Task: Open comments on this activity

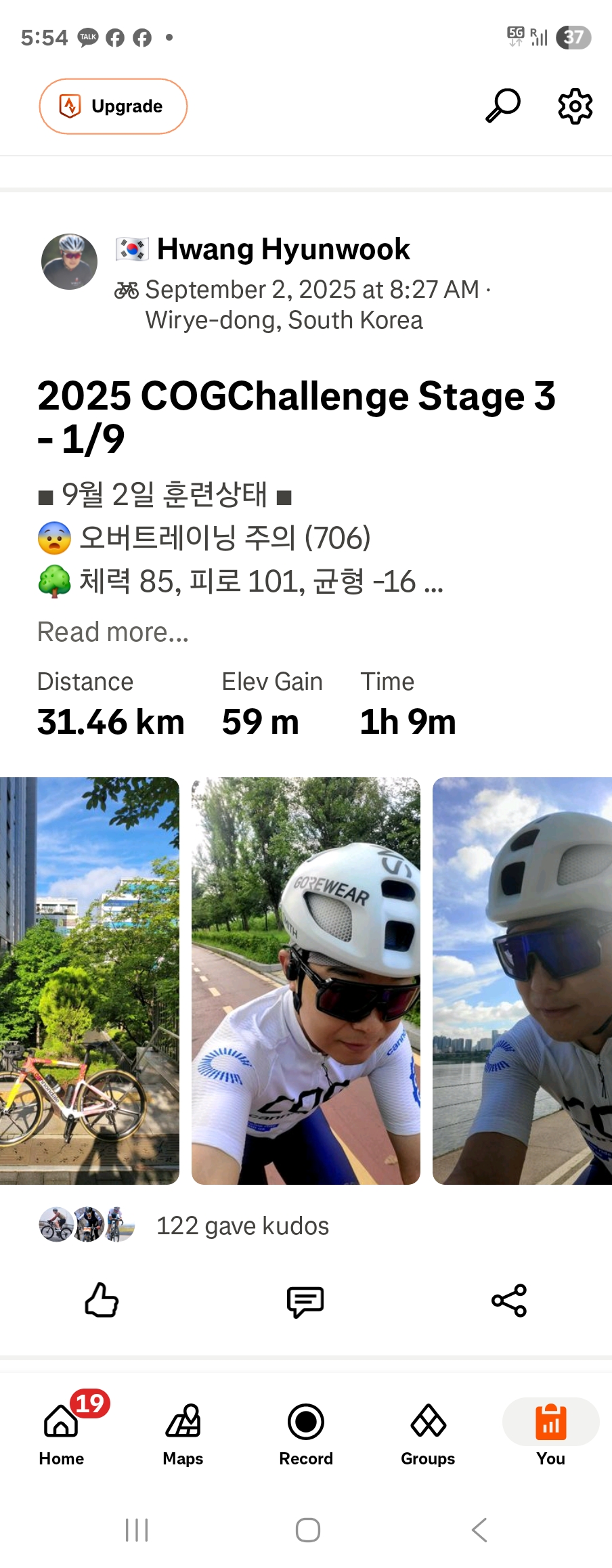Action: pyautogui.click(x=305, y=1301)
